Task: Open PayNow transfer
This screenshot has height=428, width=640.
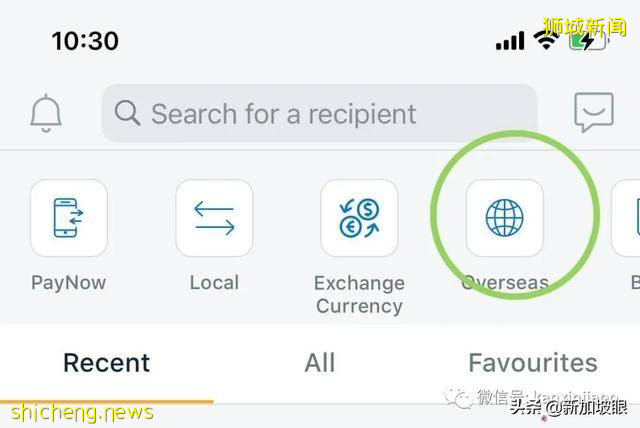Action: pyautogui.click(x=68, y=218)
